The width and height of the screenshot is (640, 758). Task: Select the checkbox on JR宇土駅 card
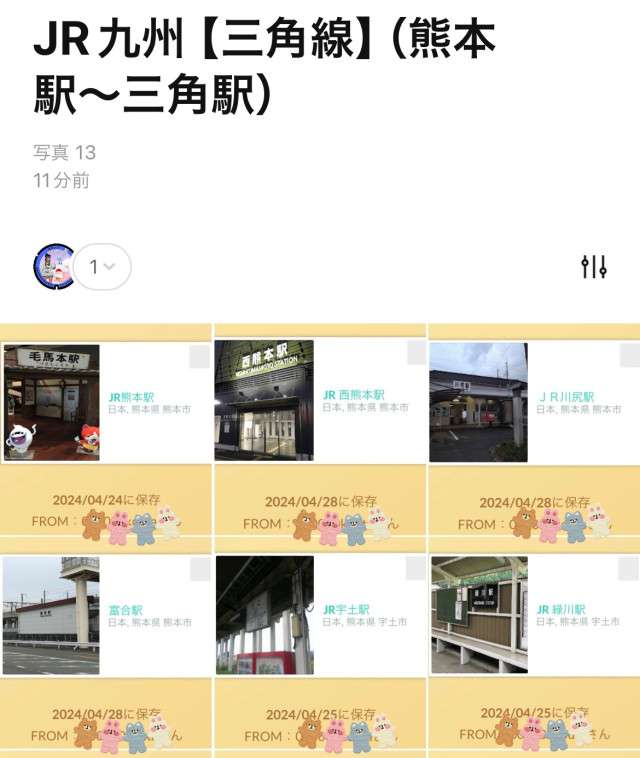tap(415, 569)
